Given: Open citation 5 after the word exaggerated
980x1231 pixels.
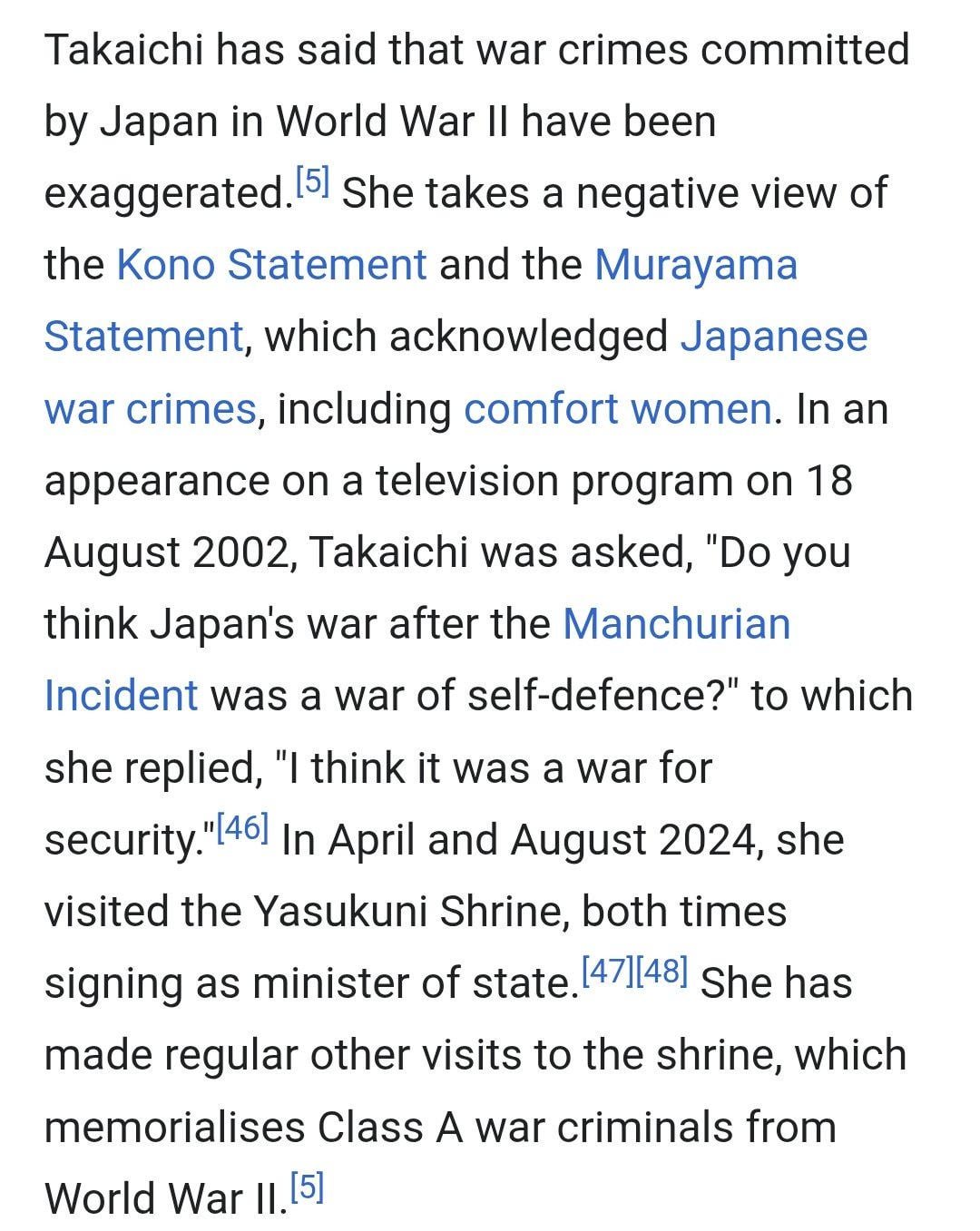Looking at the screenshot, I should pyautogui.click(x=312, y=183).
